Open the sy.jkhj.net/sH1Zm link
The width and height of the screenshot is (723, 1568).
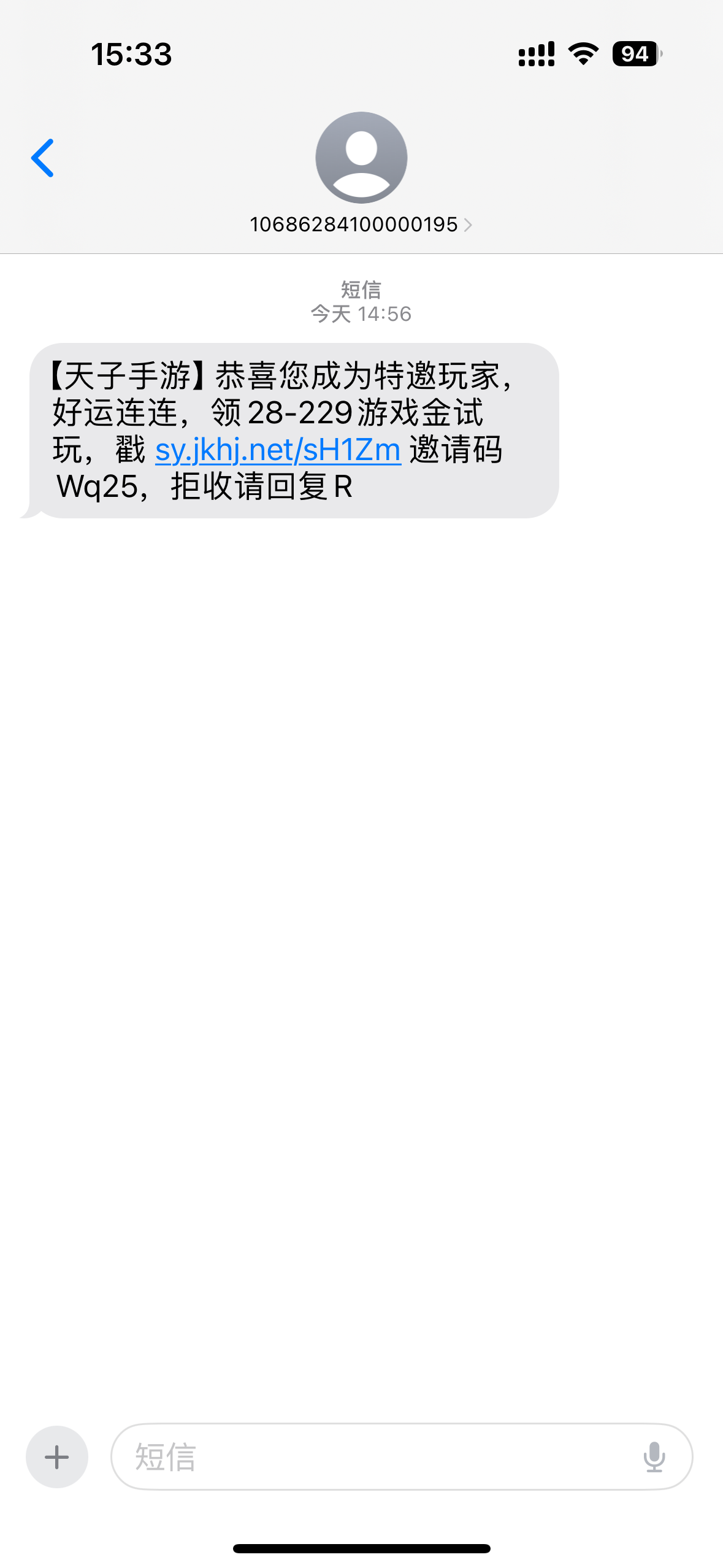pos(278,450)
